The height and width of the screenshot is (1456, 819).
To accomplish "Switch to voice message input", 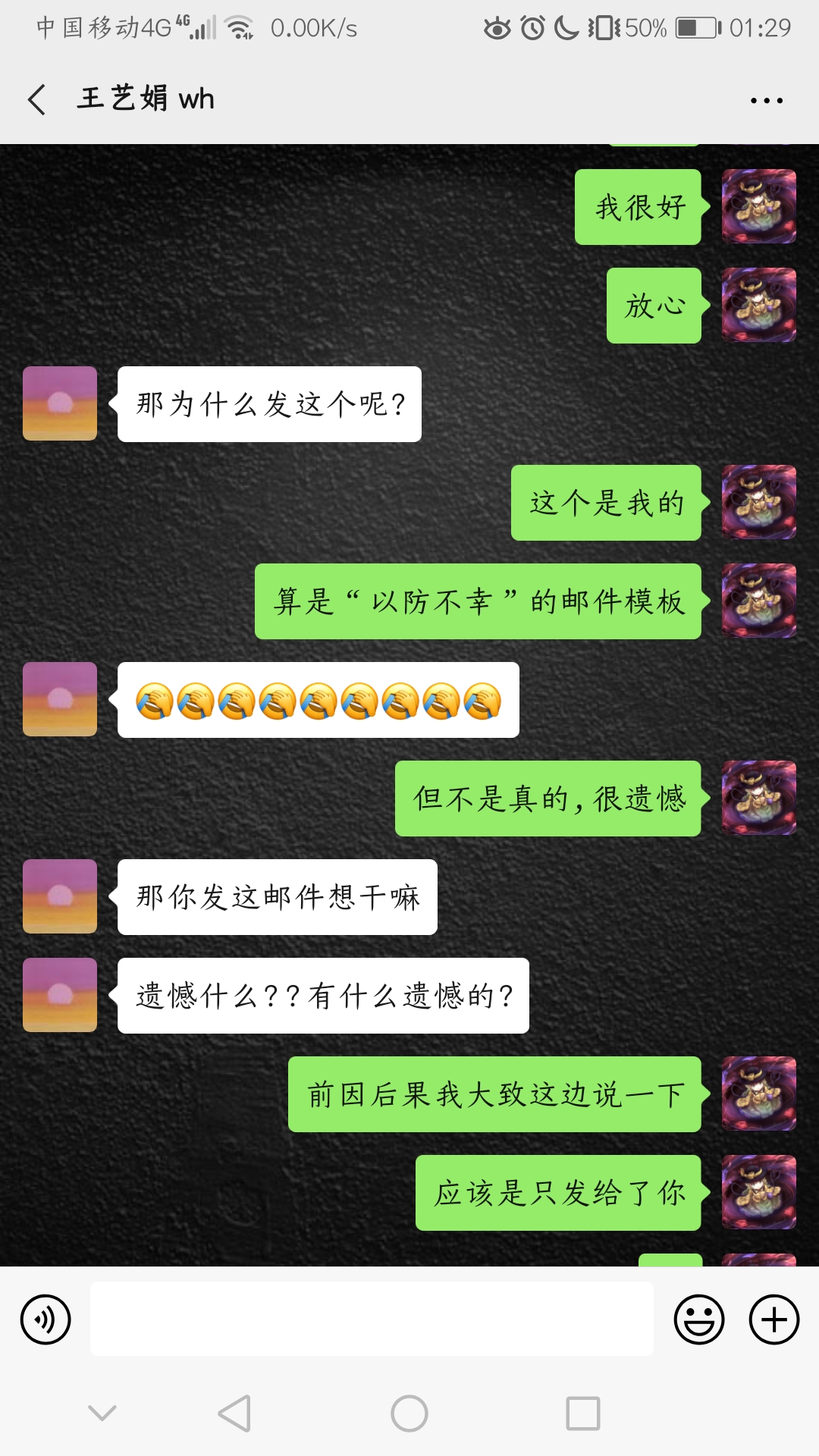I will tap(45, 1319).
